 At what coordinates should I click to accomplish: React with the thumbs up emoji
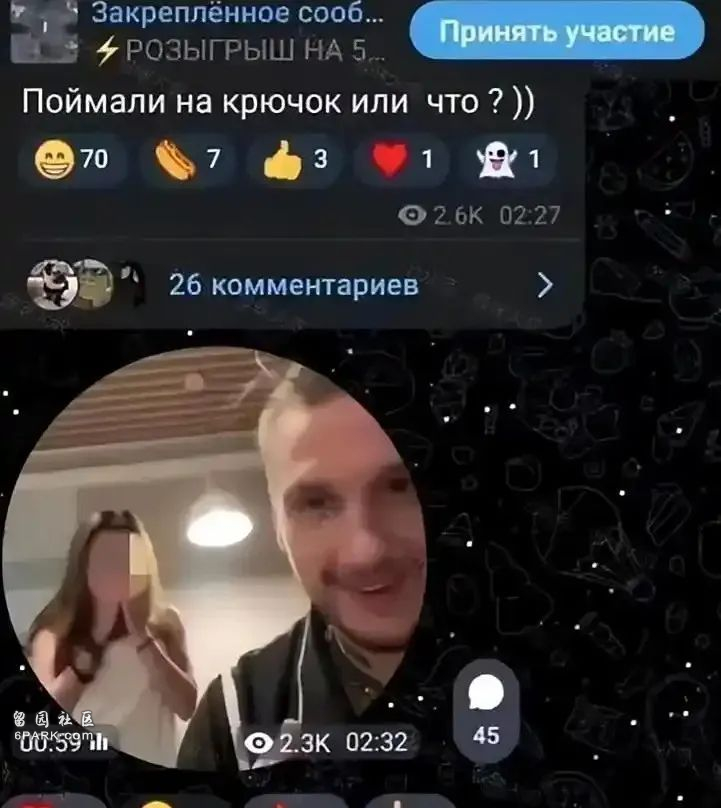tap(295, 160)
